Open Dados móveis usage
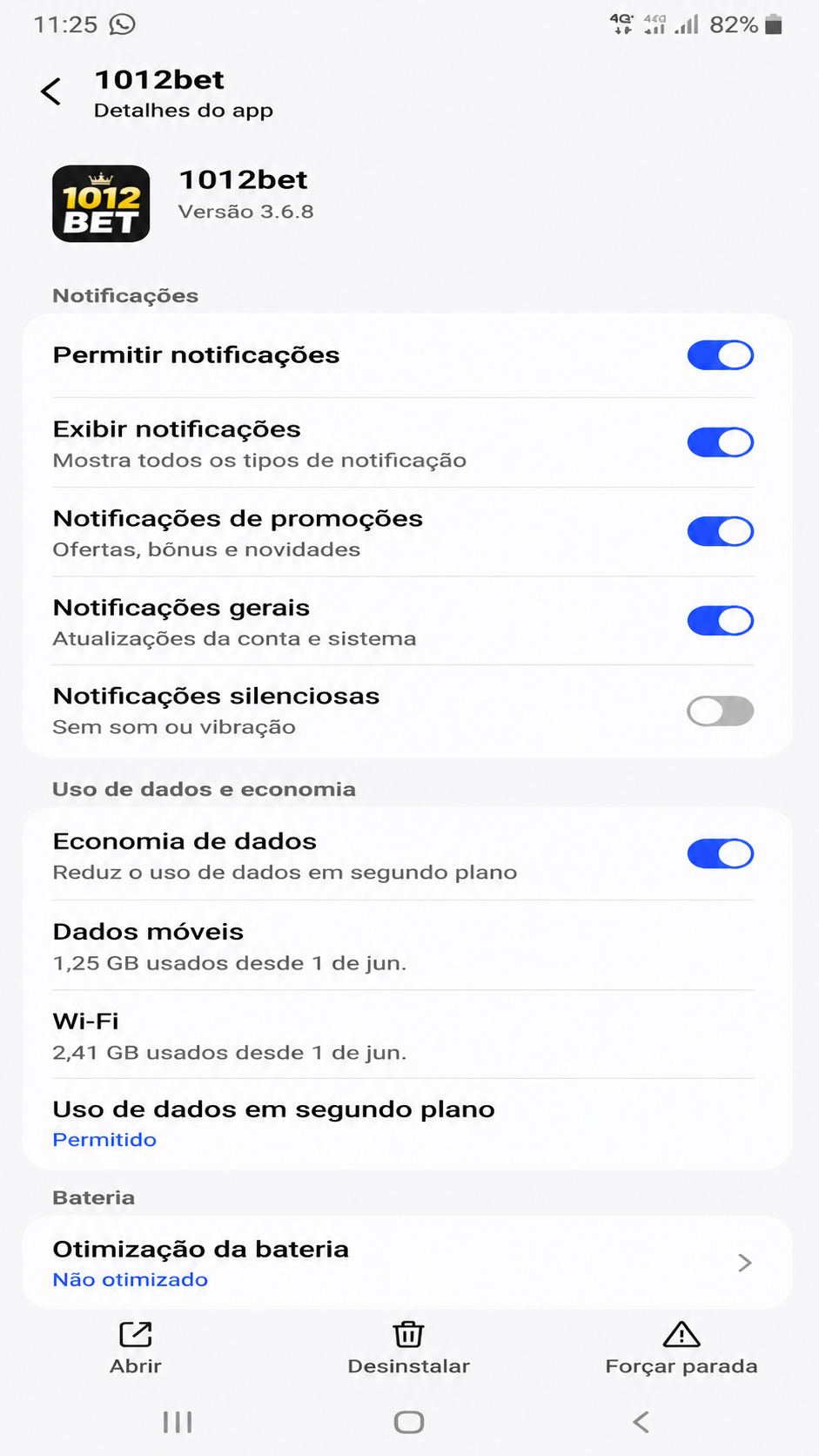This screenshot has width=819, height=1456. (407, 946)
